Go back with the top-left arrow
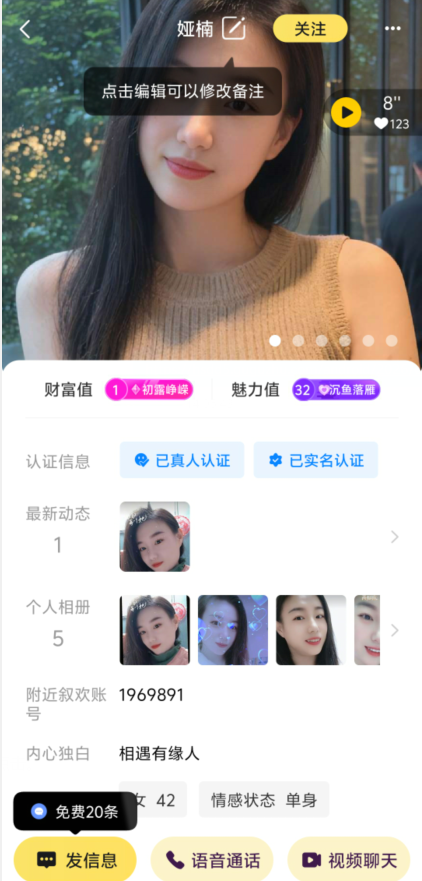This screenshot has width=422, height=881. pos(25,29)
